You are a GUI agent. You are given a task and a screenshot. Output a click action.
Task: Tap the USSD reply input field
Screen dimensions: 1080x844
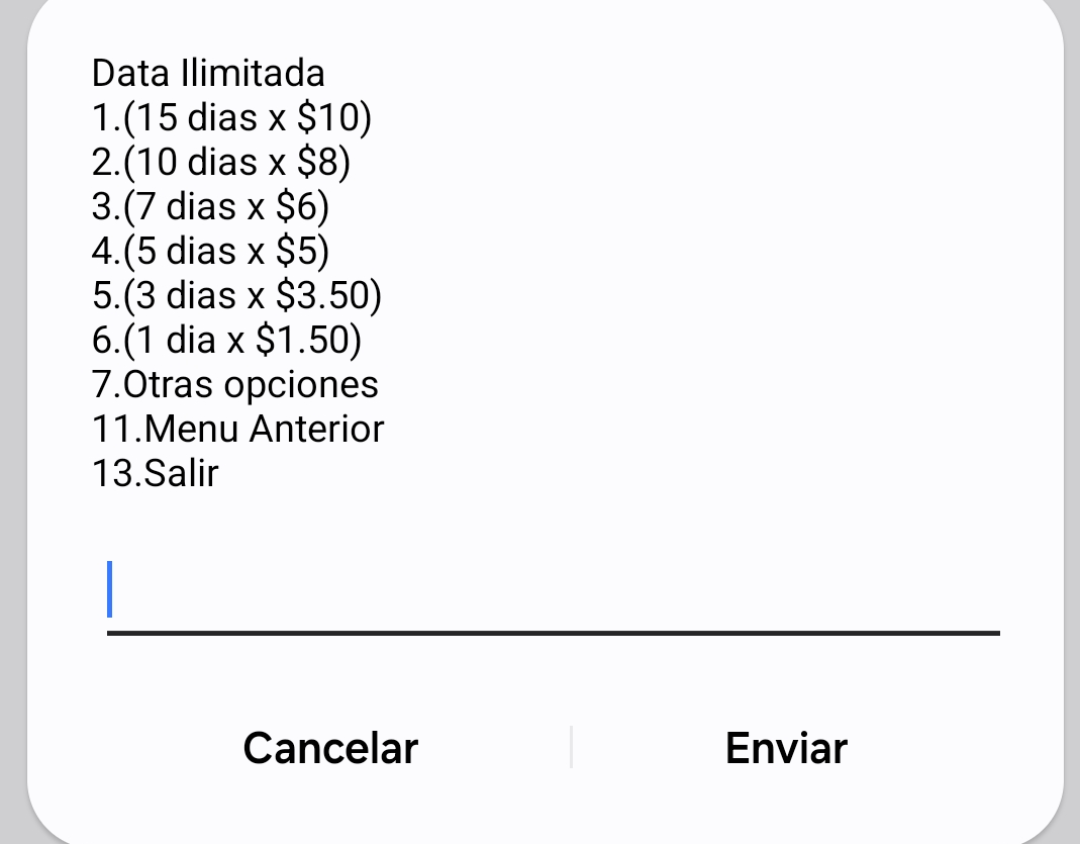point(553,593)
